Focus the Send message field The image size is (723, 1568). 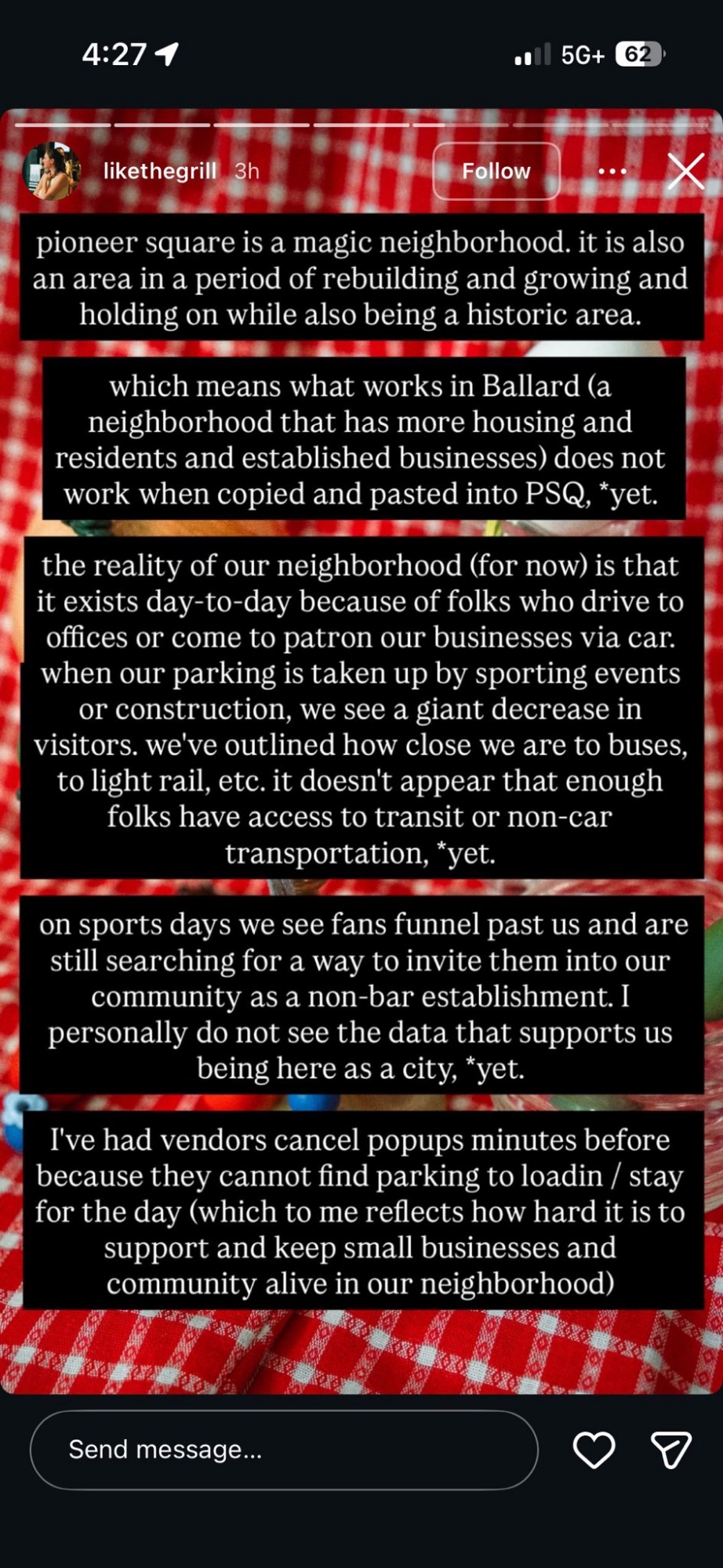coord(282,1450)
